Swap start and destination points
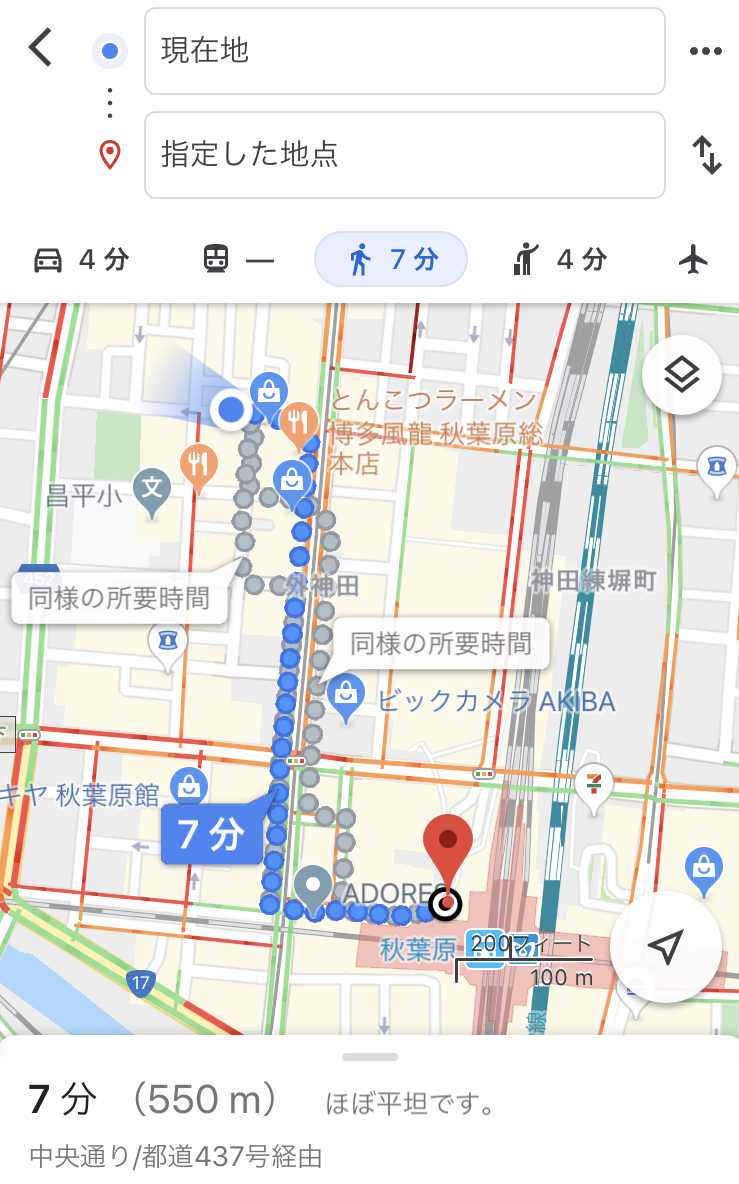Viewport: 739px width, 1184px height. tap(707, 156)
